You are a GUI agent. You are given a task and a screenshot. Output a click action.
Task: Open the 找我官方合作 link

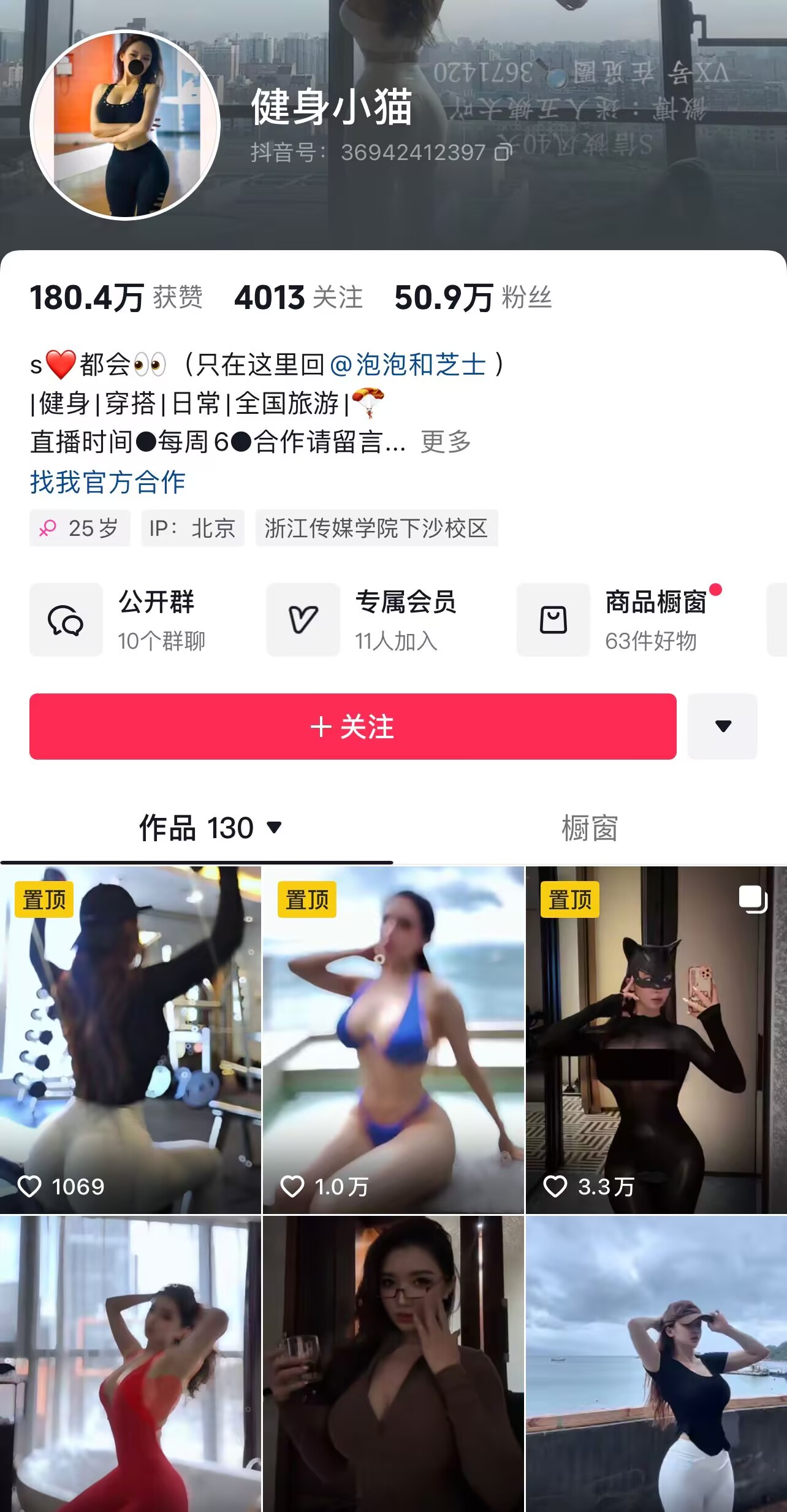pos(108,482)
